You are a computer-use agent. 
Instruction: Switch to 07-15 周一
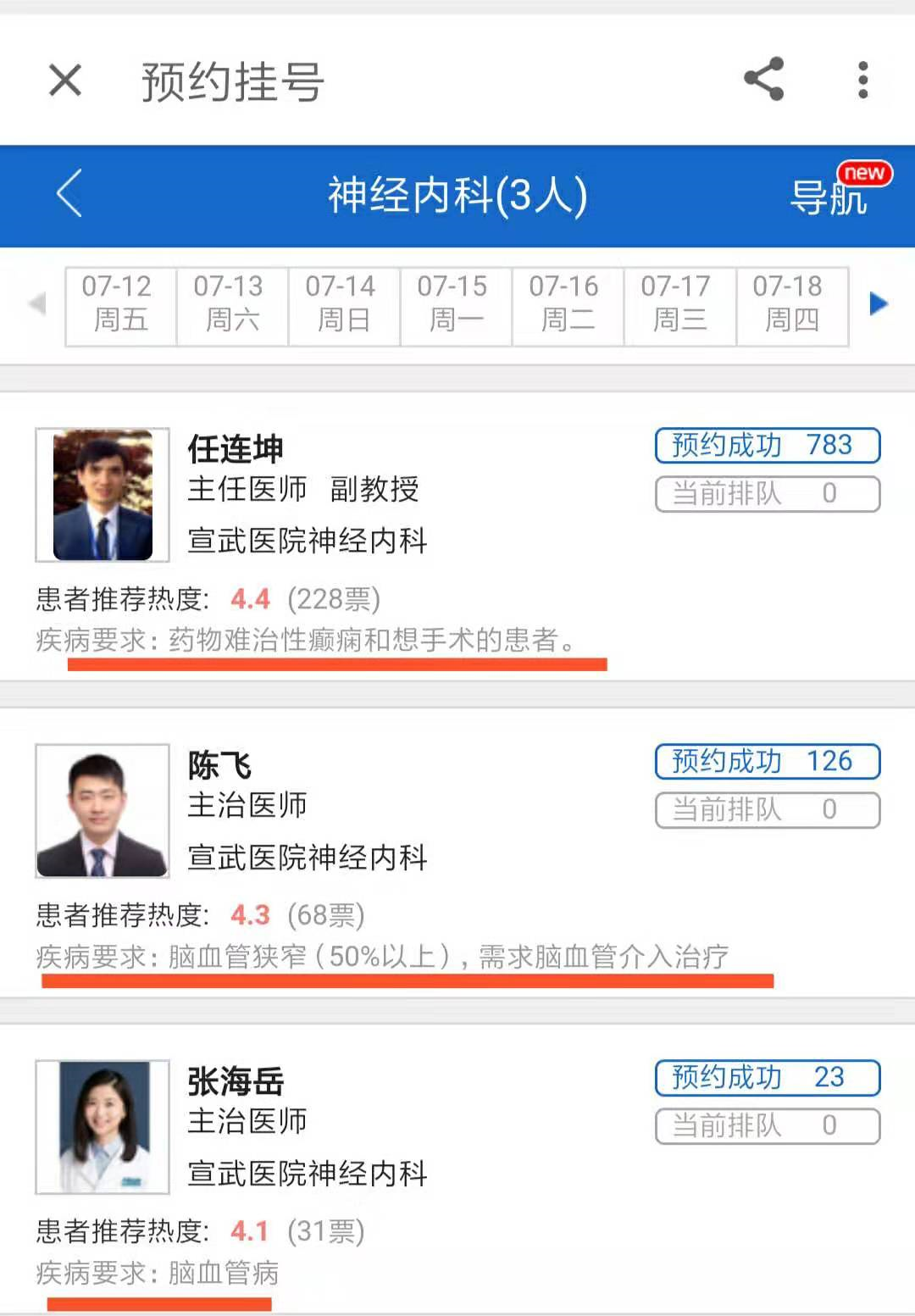(x=455, y=305)
